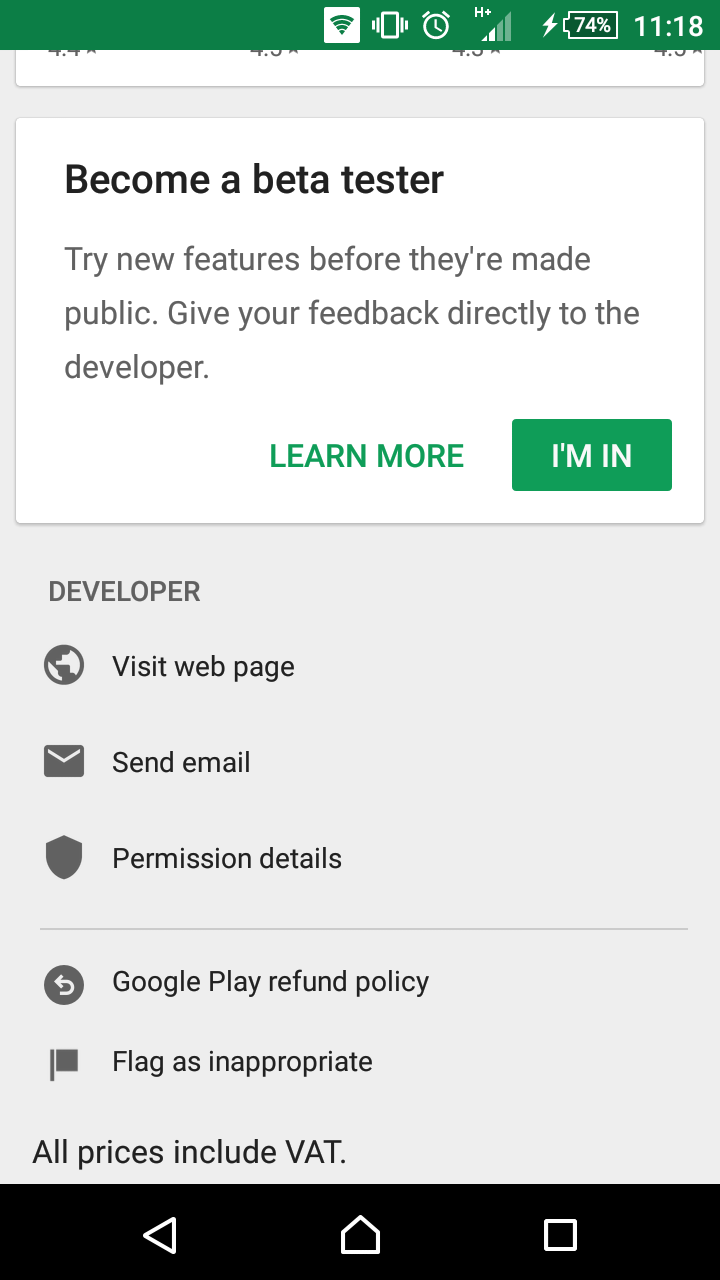Open the LEARN MORE link
The height and width of the screenshot is (1280, 720).
point(367,456)
